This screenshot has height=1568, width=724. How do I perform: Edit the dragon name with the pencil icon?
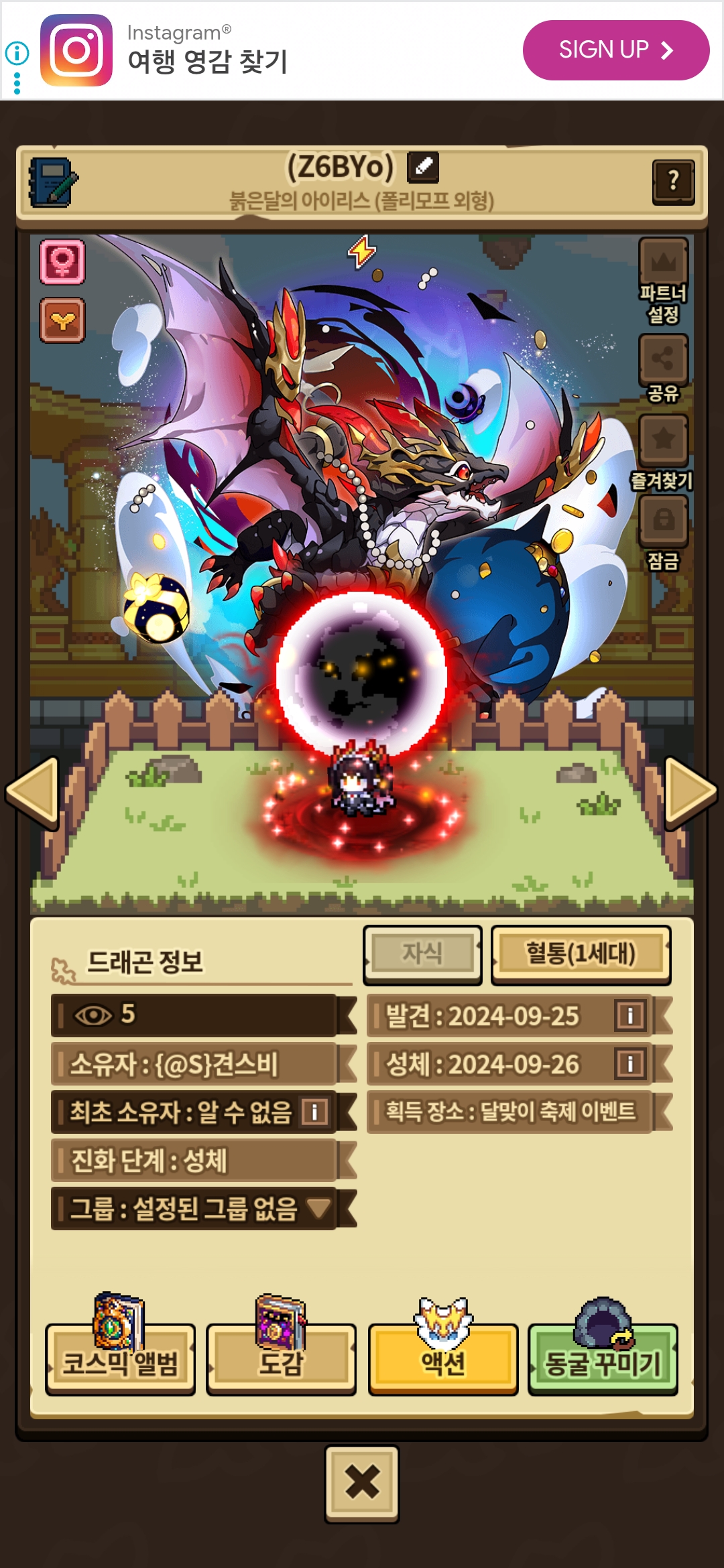(x=423, y=167)
